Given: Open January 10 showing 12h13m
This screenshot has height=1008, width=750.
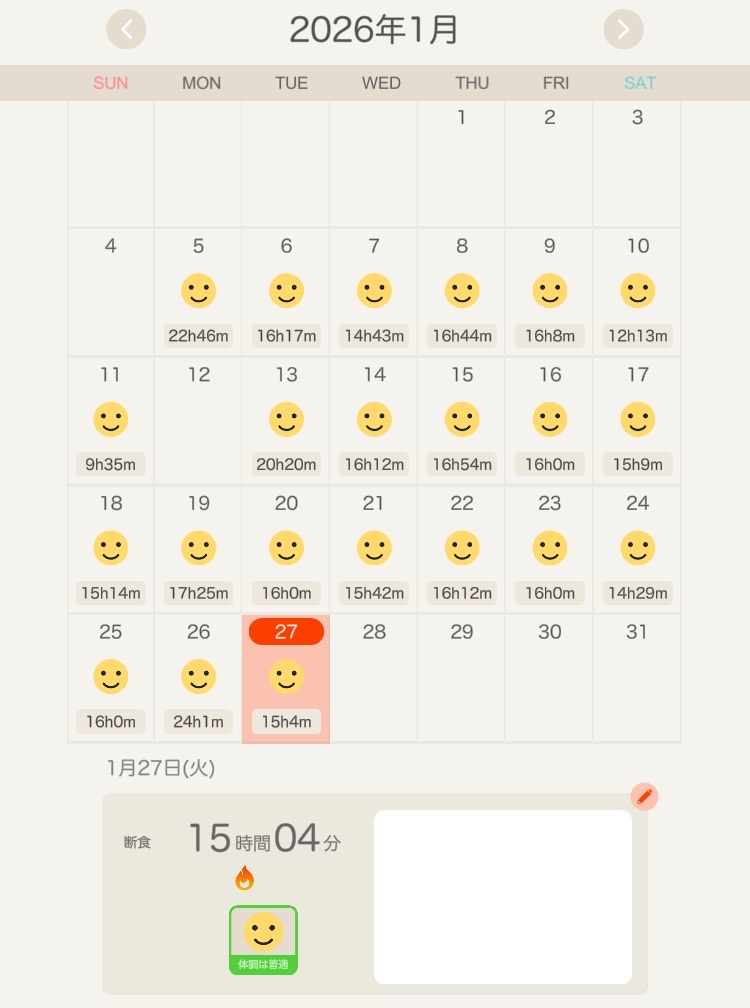Looking at the screenshot, I should click(x=637, y=293).
